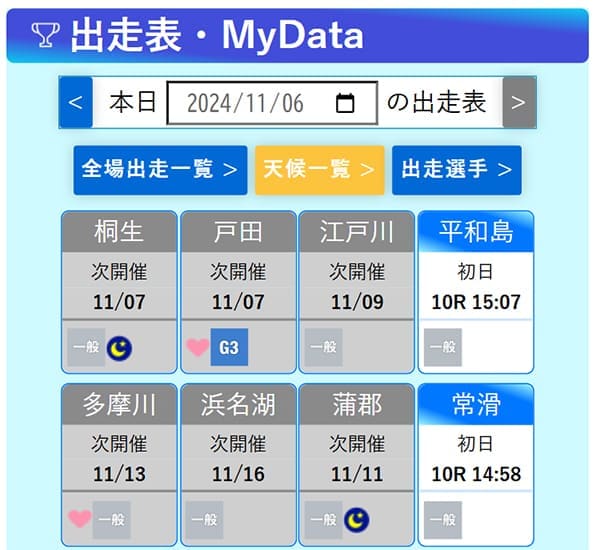Open the 蒲郡 venue card
The width and height of the screenshot is (600, 550).
(x=357, y=465)
